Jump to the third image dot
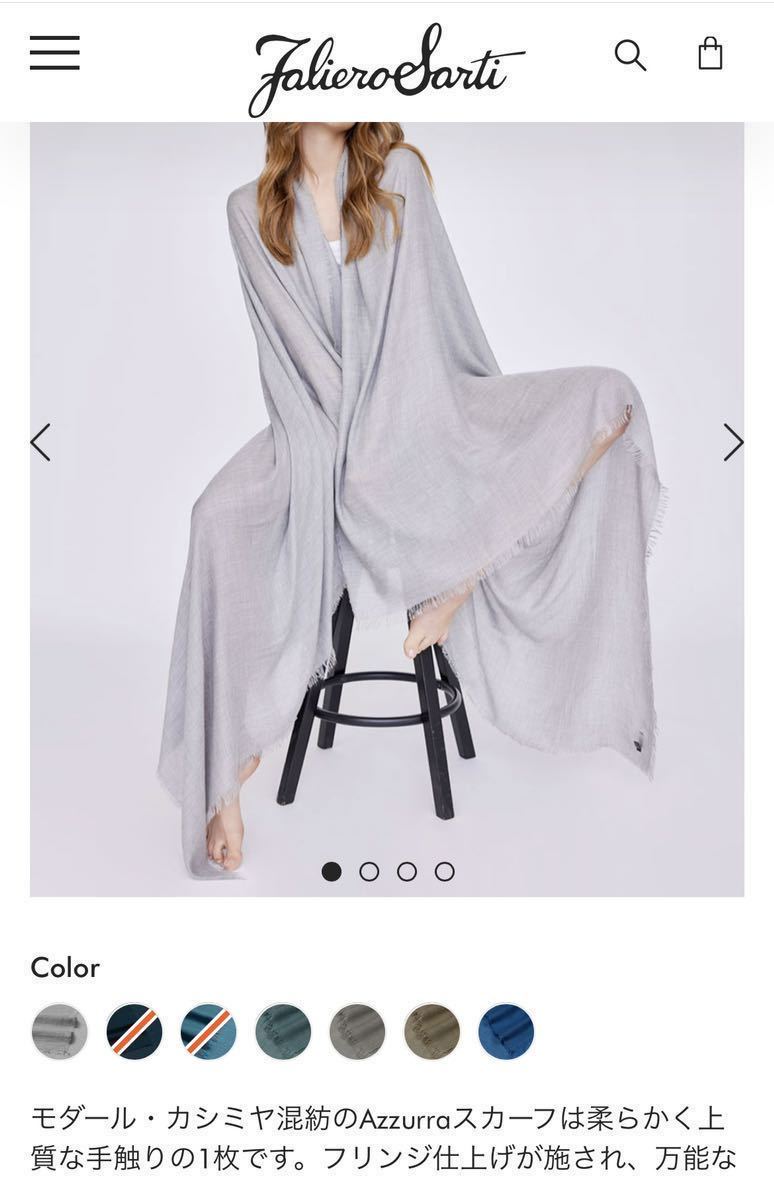774x1200 pixels. click(407, 872)
